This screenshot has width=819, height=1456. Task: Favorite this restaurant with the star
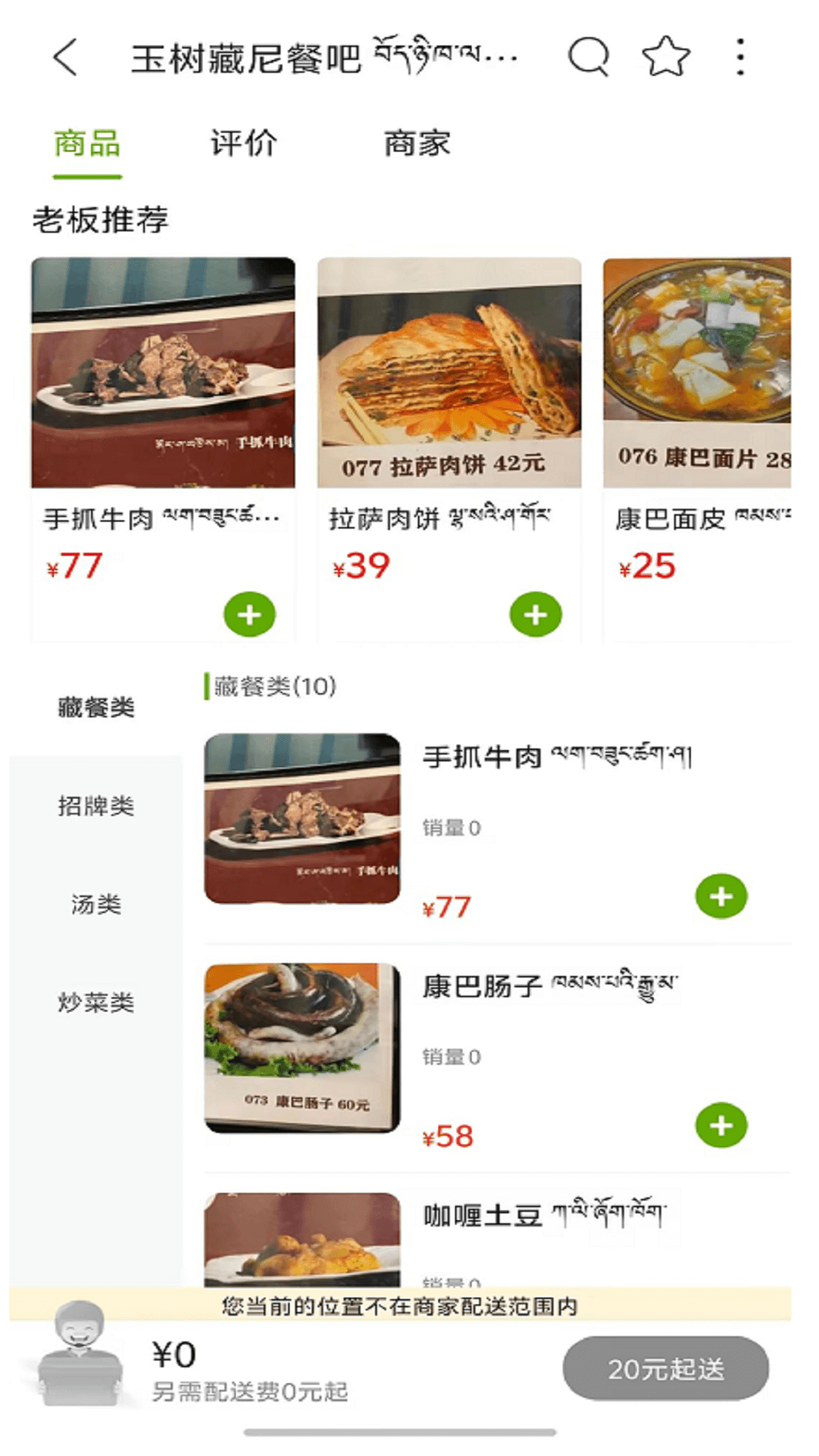click(x=665, y=57)
